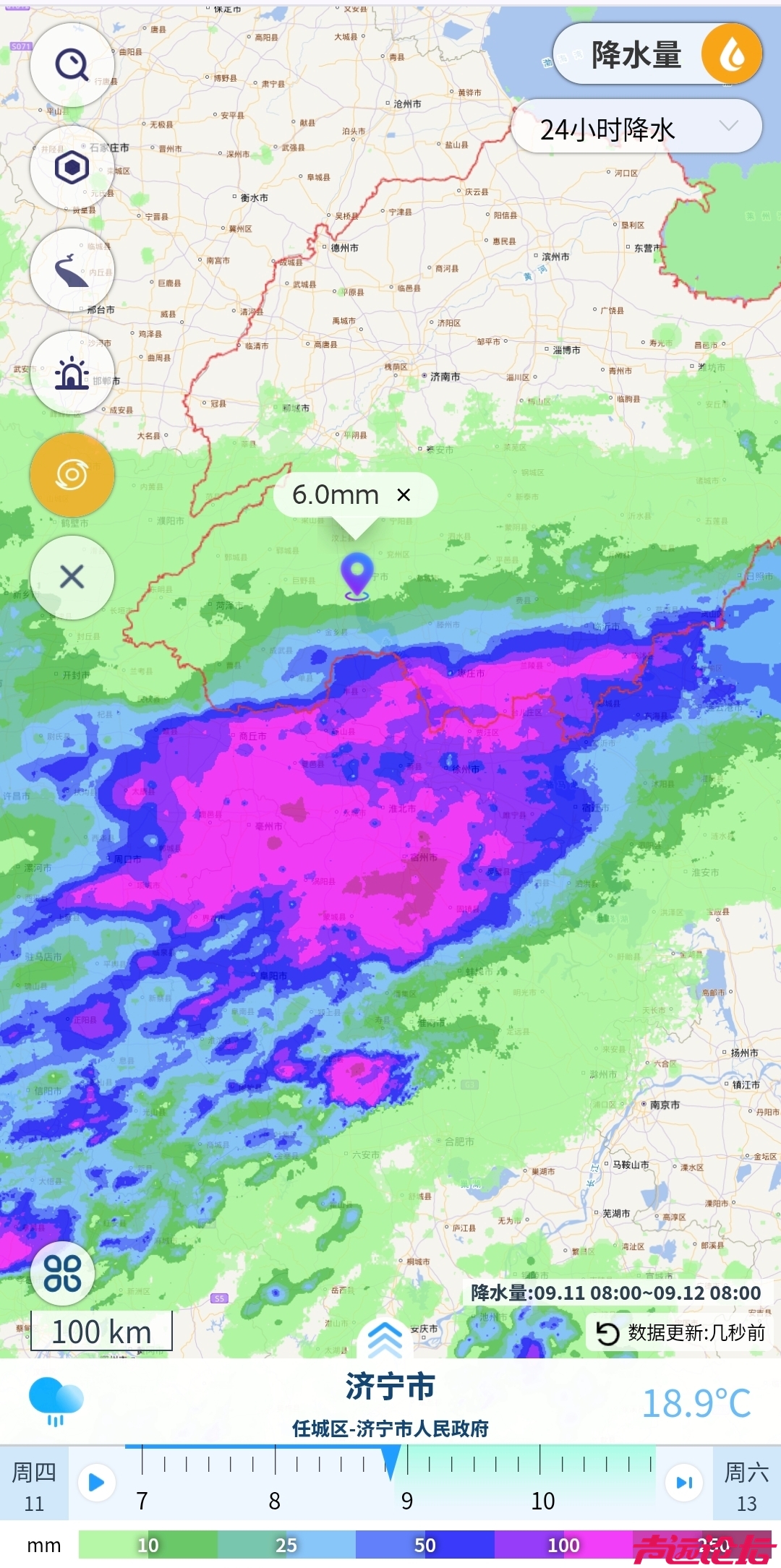Image resolution: width=781 pixels, height=1568 pixels.
Task: Skip to next timeline step
Action: tap(683, 1483)
